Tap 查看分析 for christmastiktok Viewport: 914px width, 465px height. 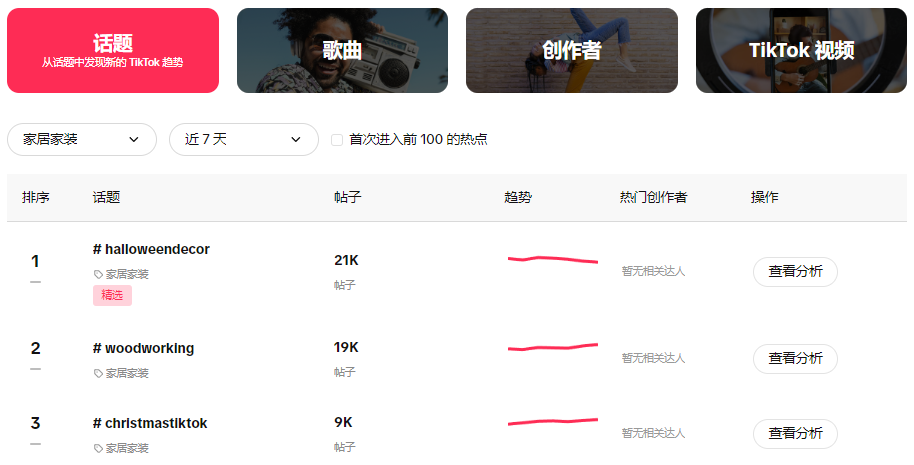[x=795, y=433]
